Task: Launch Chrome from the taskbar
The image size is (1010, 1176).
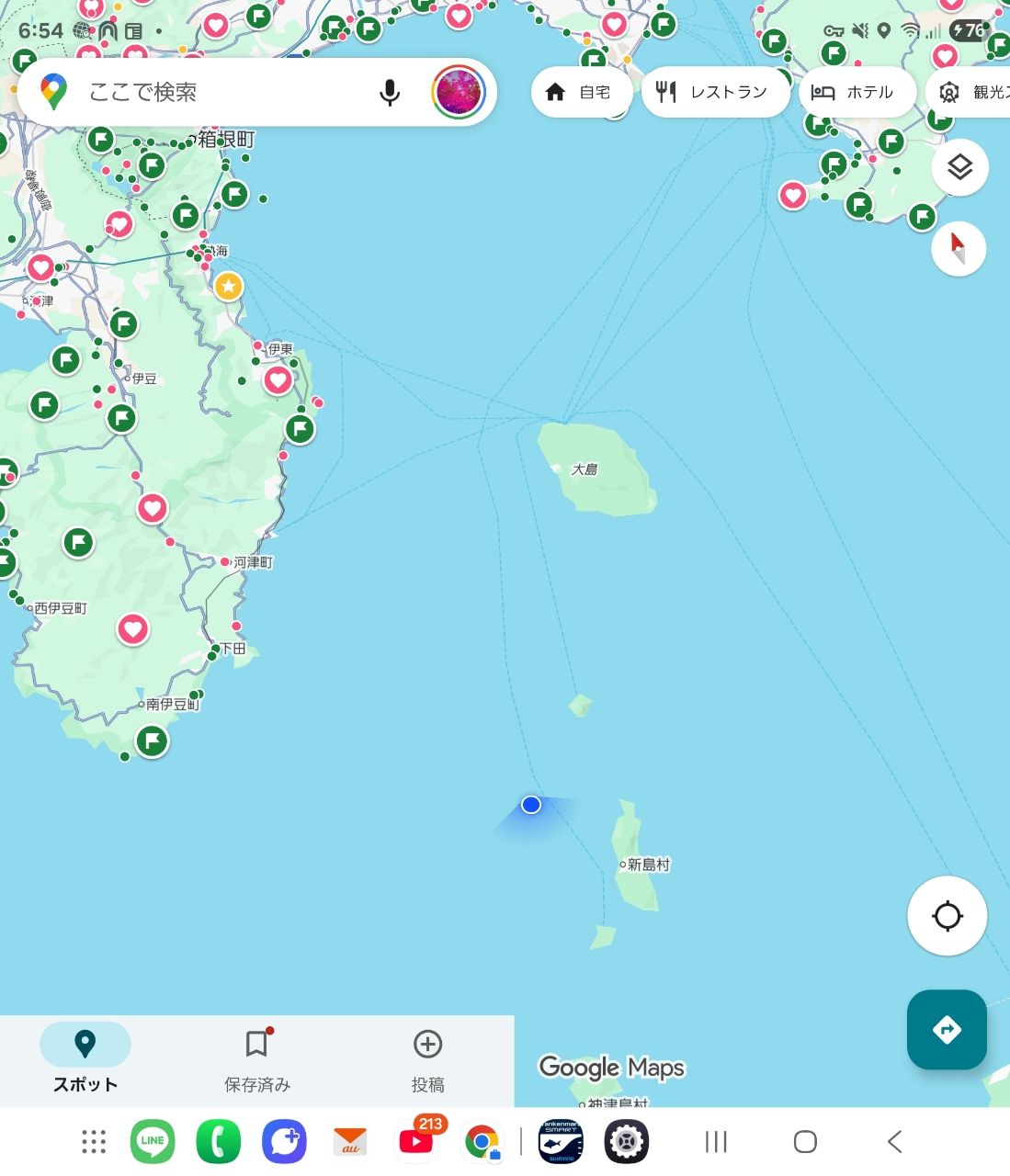Action: pos(482,1141)
